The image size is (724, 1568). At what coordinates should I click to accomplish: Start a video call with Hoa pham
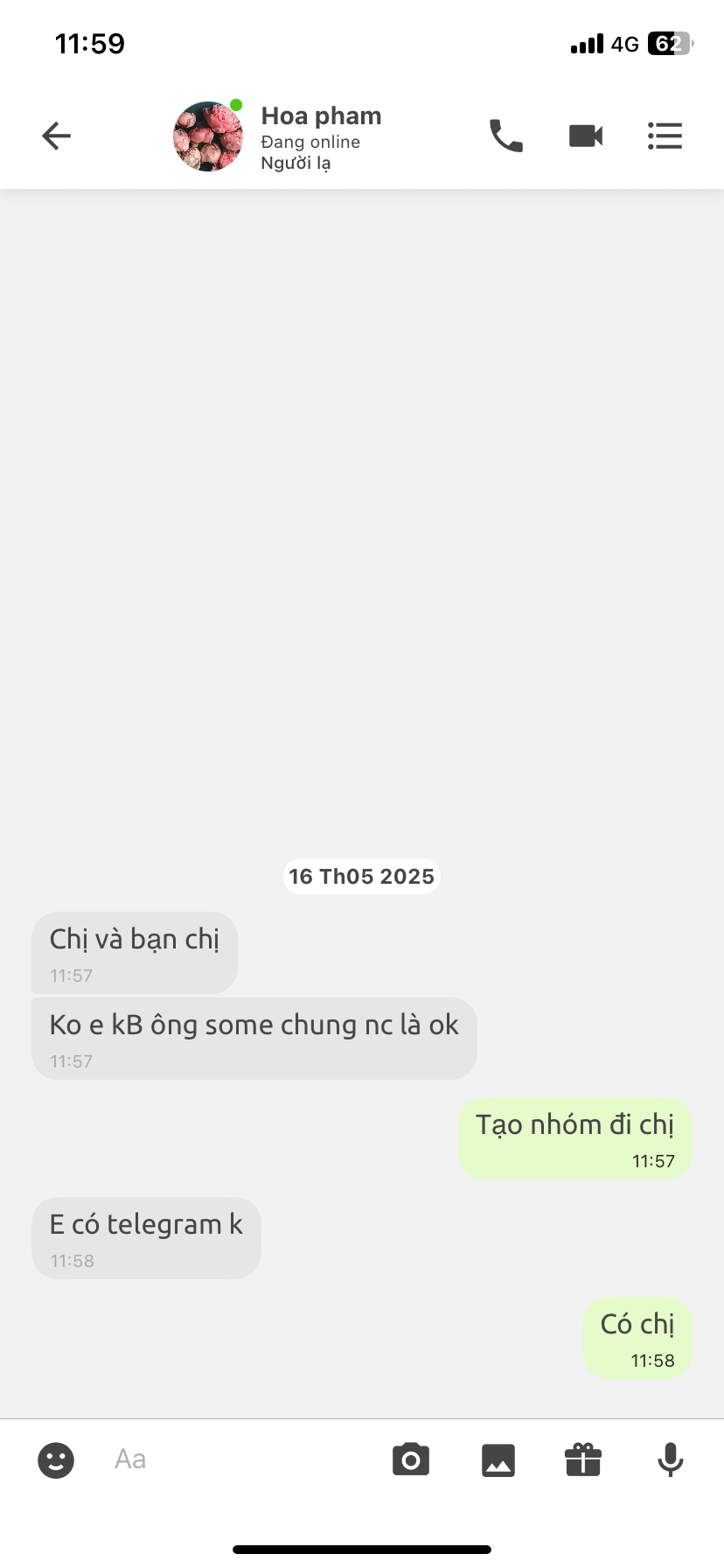pos(586,136)
